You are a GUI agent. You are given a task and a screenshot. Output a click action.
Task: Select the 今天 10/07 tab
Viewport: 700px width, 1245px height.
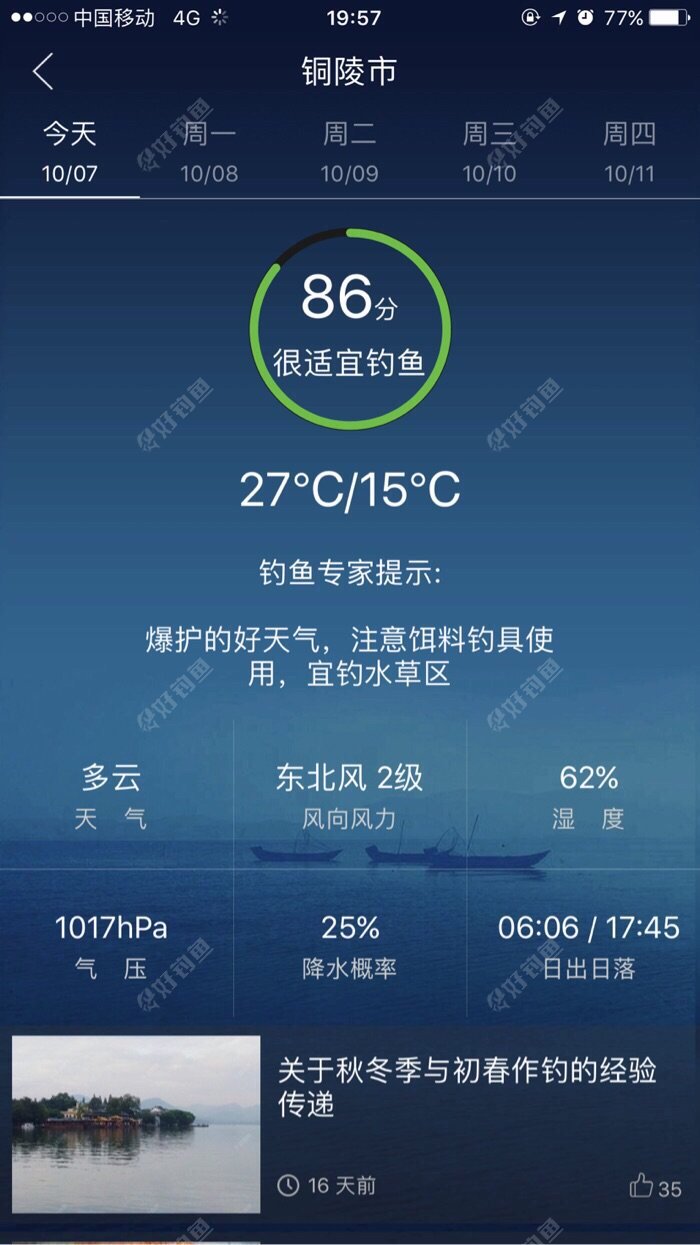point(70,153)
